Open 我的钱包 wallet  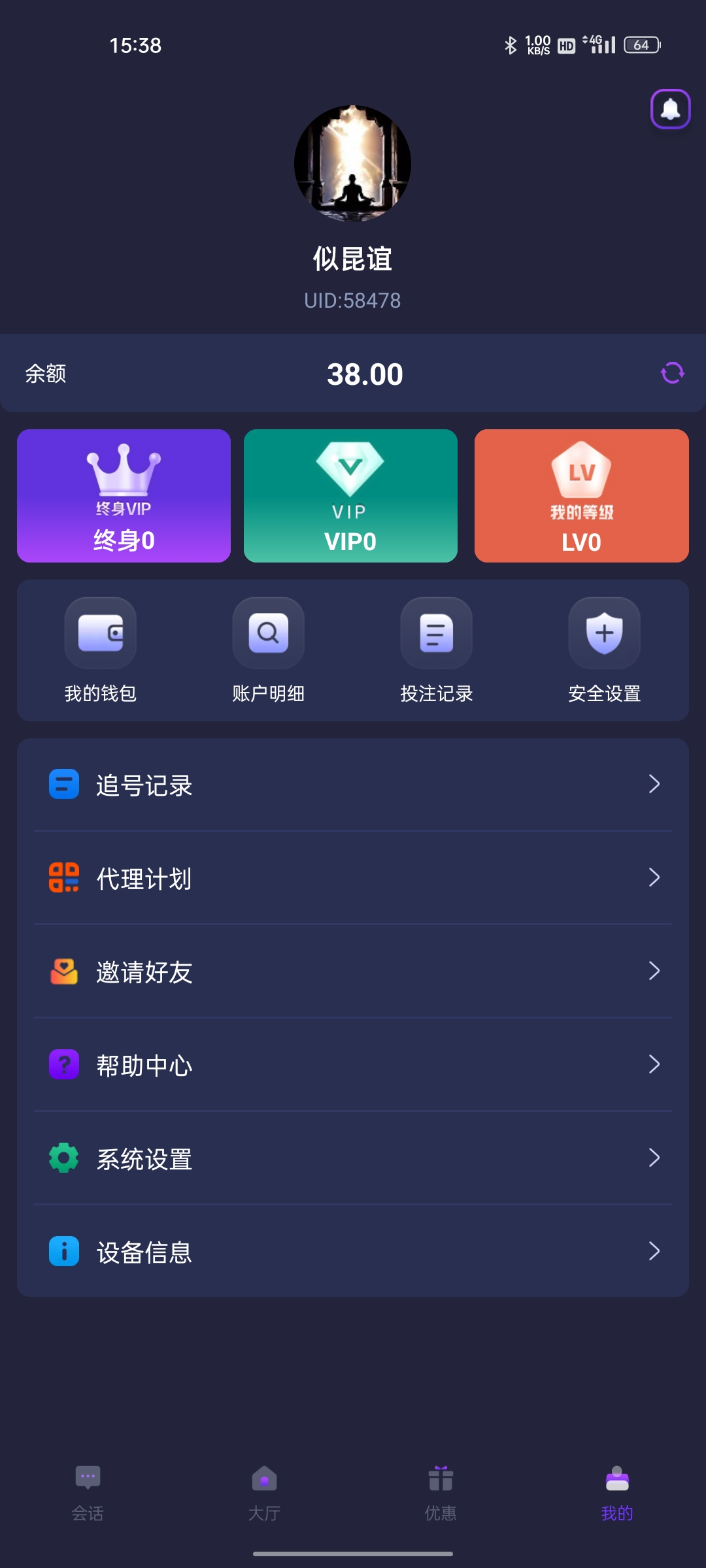pos(101,650)
